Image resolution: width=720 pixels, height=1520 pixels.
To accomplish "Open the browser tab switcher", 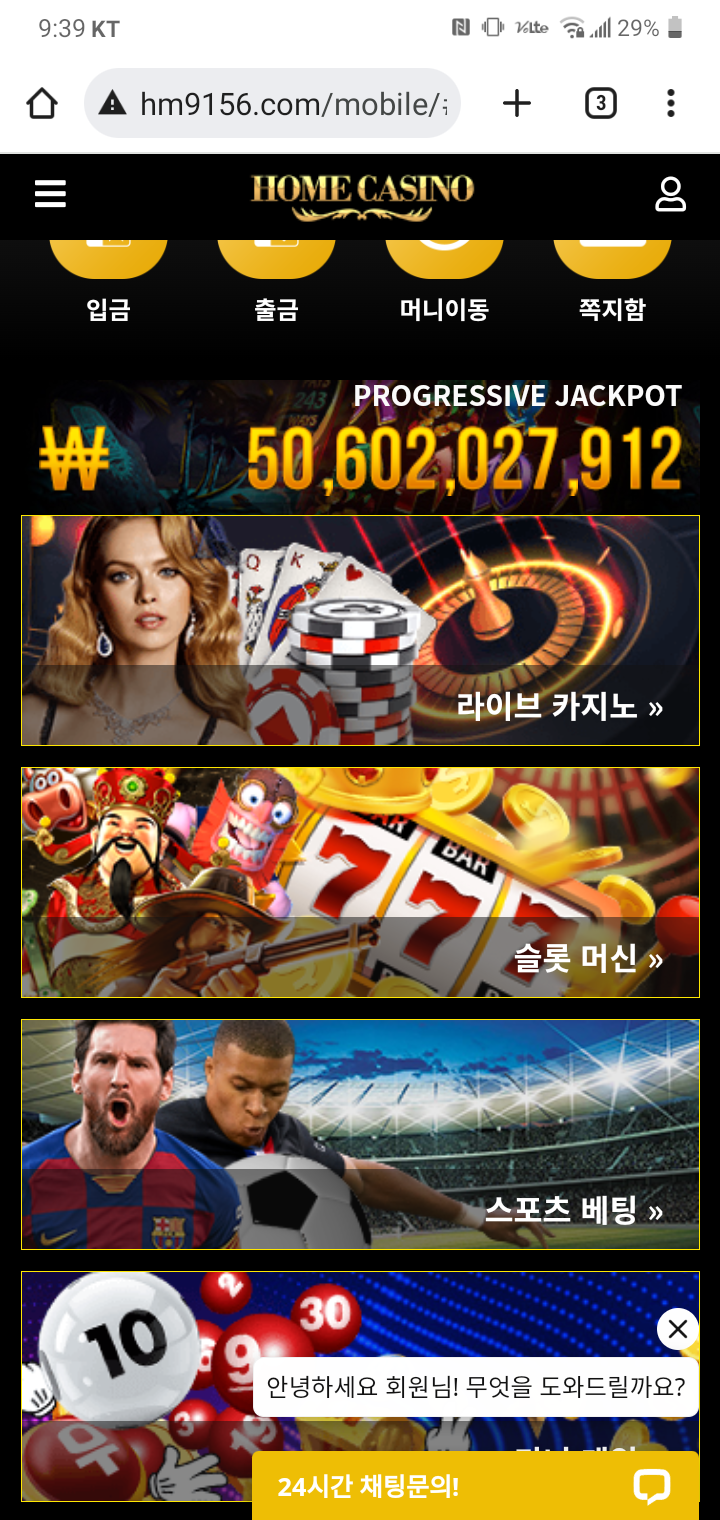I will point(600,103).
